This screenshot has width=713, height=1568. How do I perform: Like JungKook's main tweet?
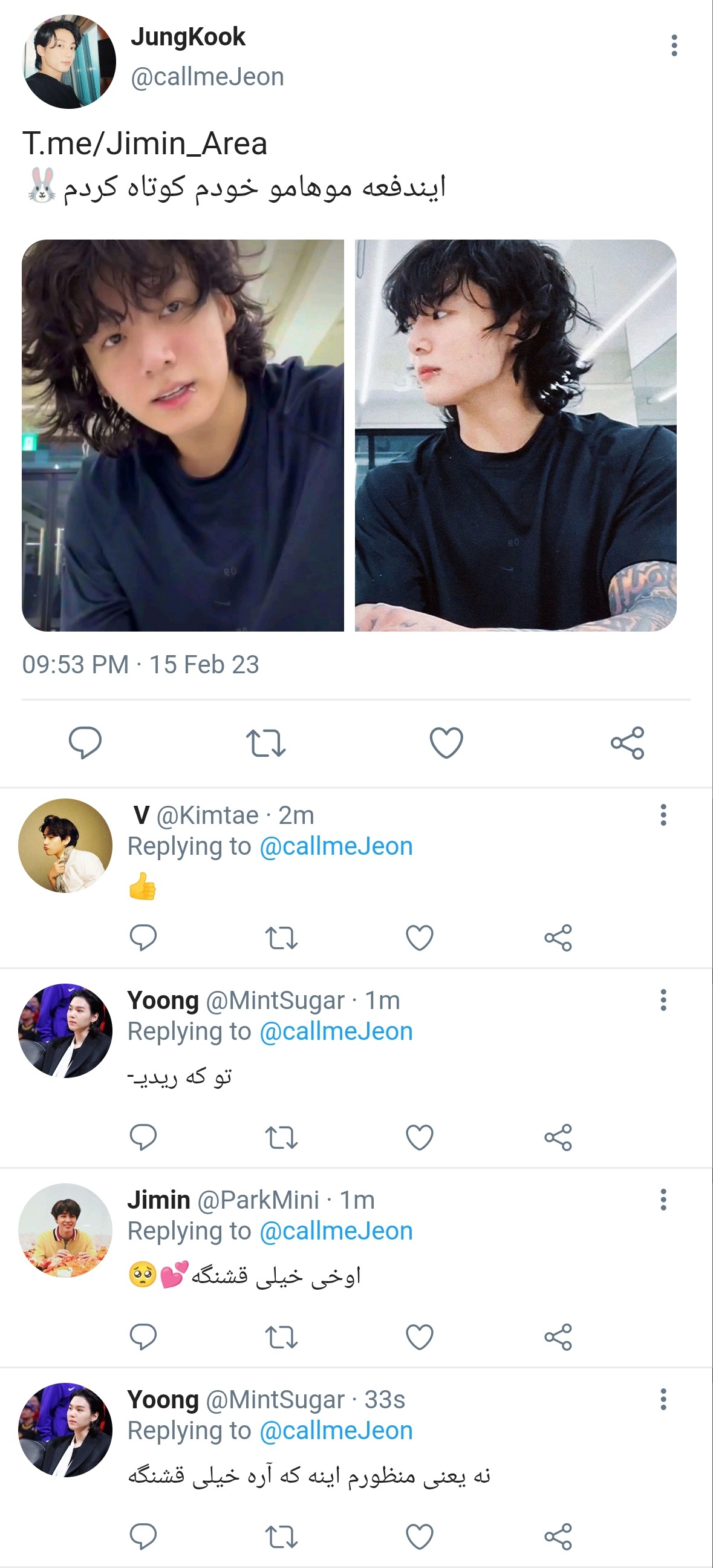pyautogui.click(x=446, y=743)
